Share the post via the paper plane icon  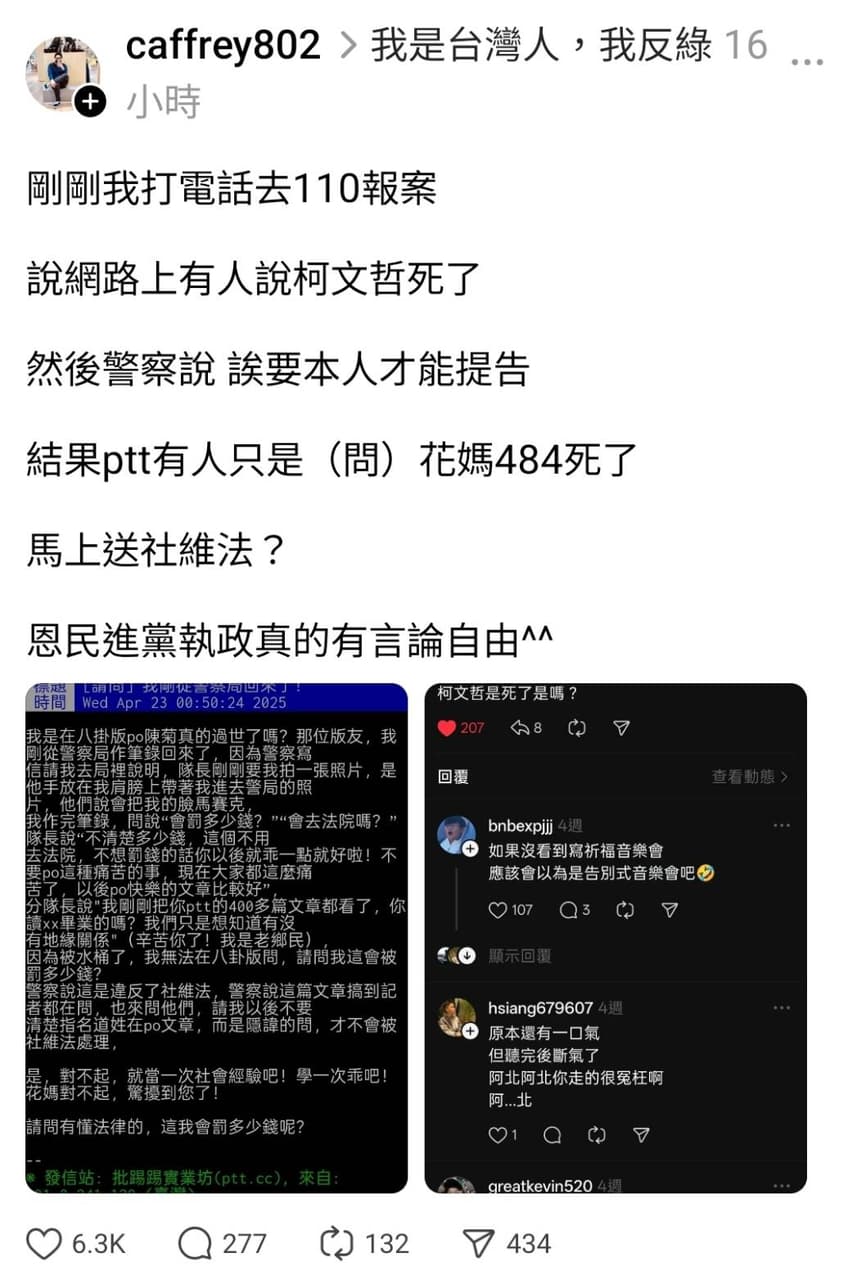pyautogui.click(x=479, y=1243)
